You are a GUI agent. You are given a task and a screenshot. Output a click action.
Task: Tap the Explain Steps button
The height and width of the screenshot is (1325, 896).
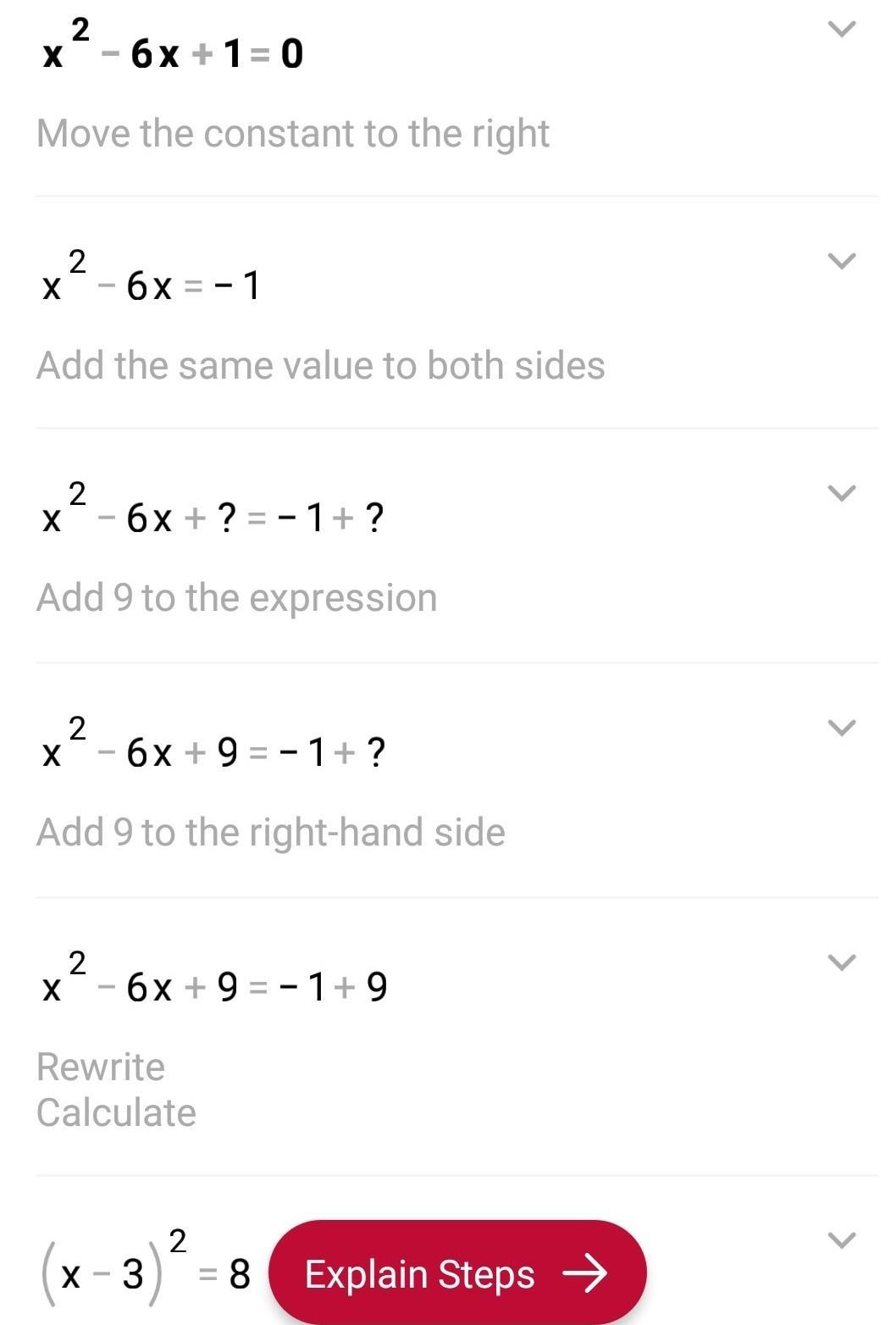click(457, 1272)
